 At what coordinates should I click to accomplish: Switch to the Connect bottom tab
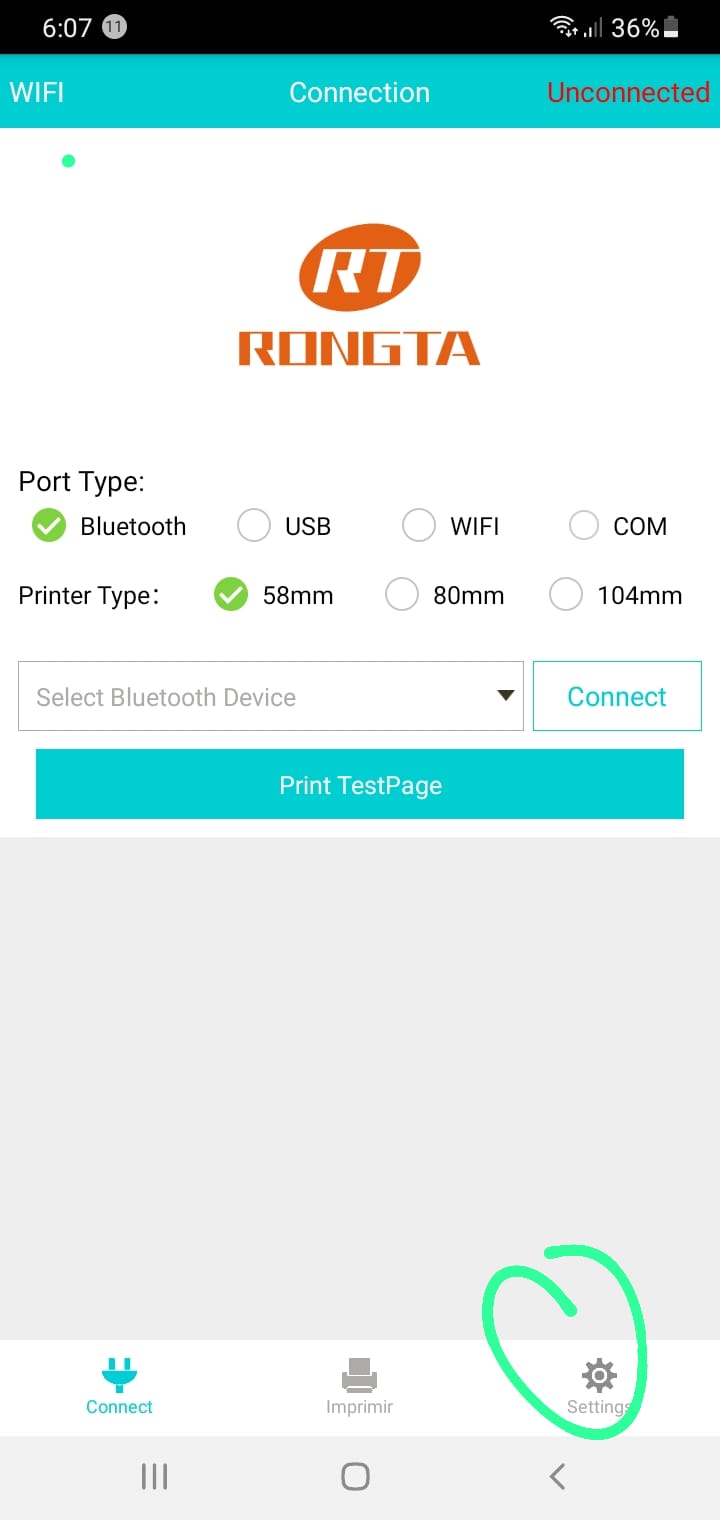[x=119, y=1387]
